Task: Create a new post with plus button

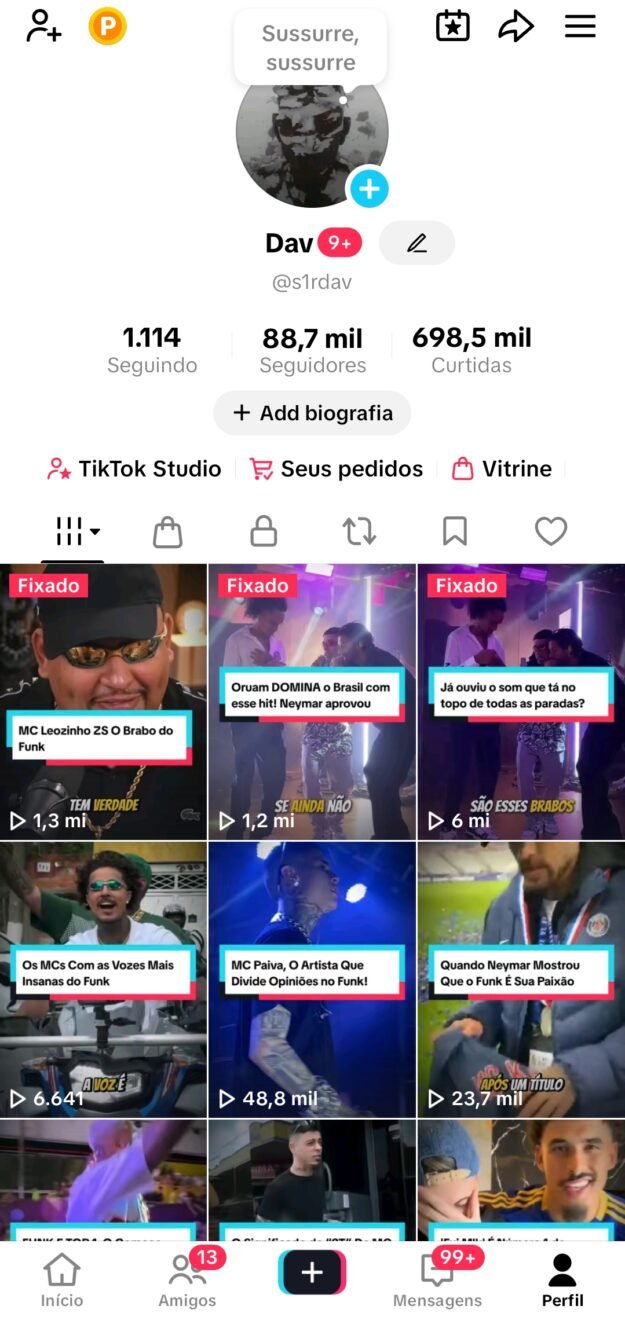Action: tap(312, 1272)
